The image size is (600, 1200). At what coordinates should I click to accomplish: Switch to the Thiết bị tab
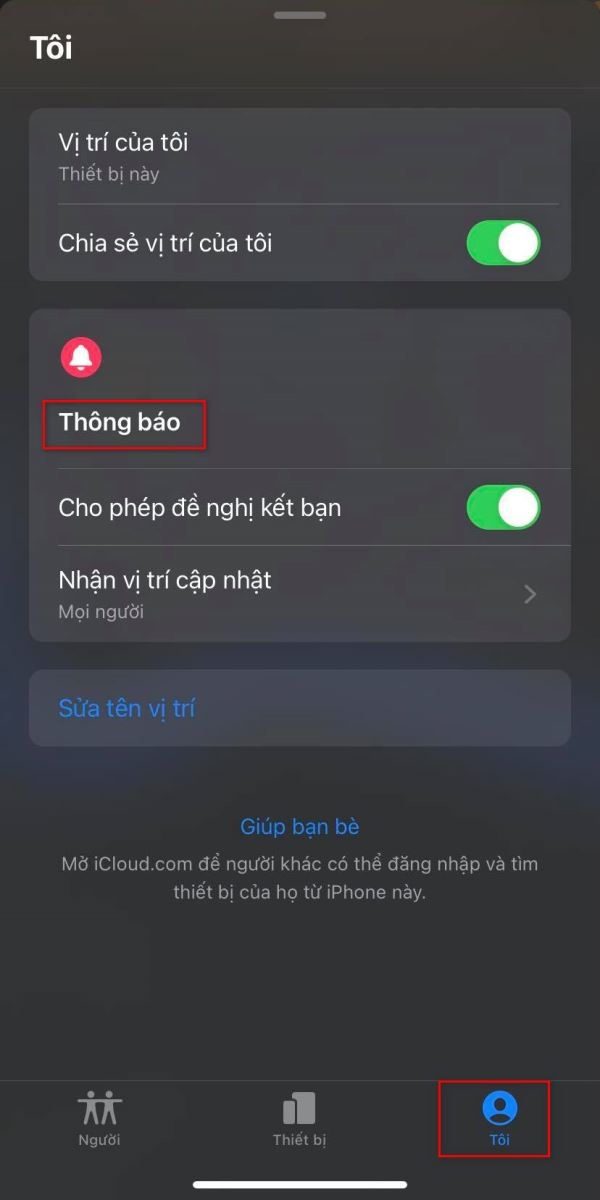tap(300, 1119)
